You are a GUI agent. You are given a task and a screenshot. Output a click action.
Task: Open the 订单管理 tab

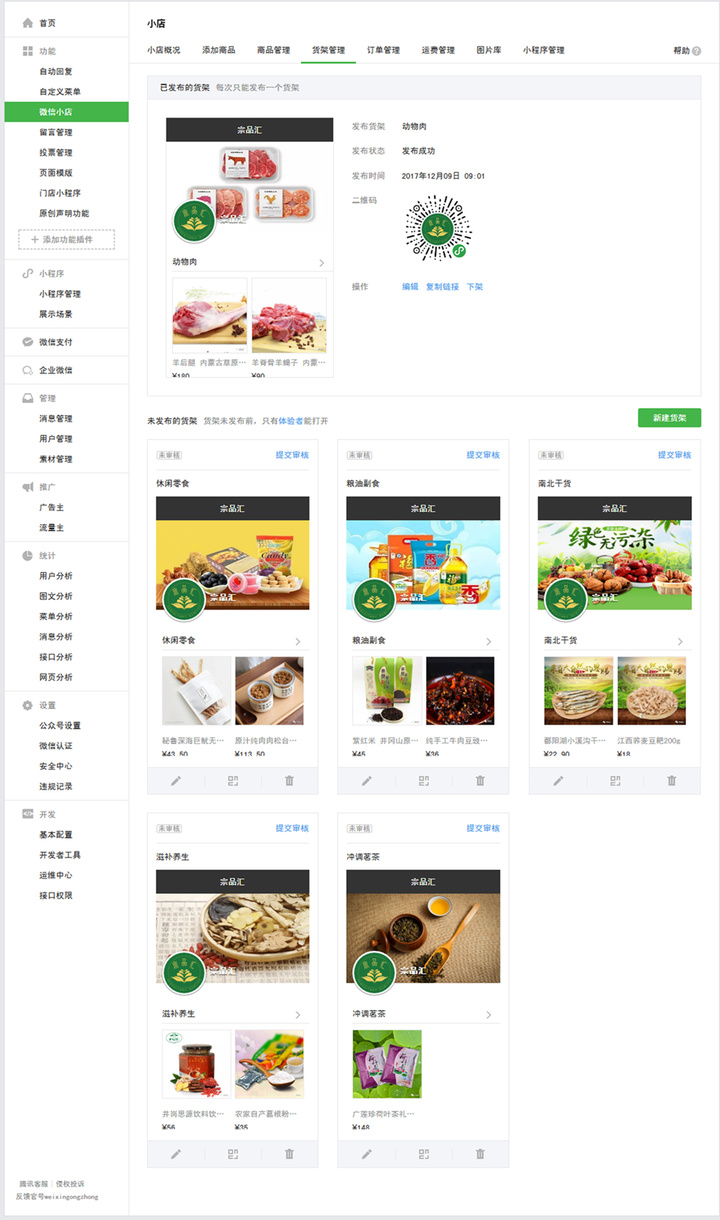pos(383,50)
